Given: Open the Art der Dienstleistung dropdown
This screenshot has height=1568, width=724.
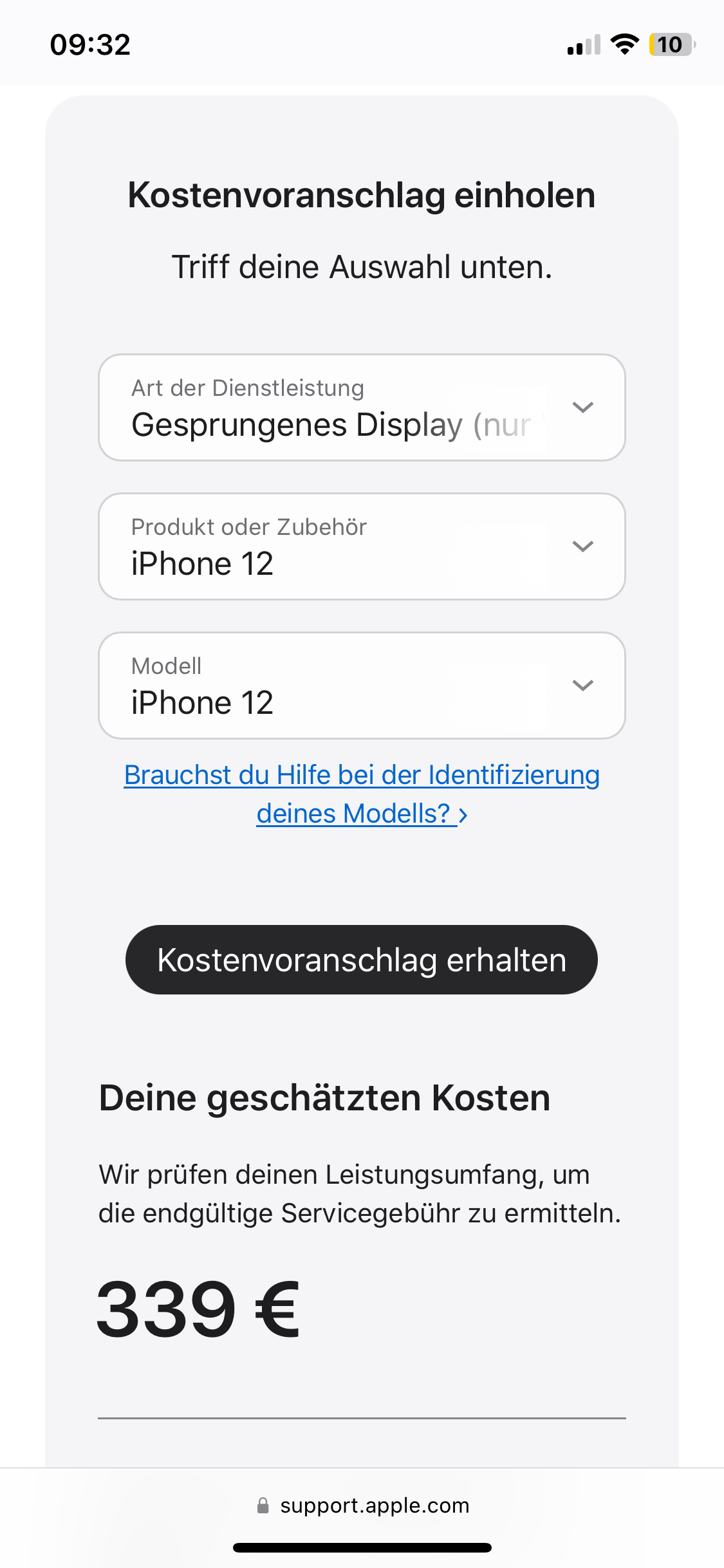Looking at the screenshot, I should click(362, 407).
